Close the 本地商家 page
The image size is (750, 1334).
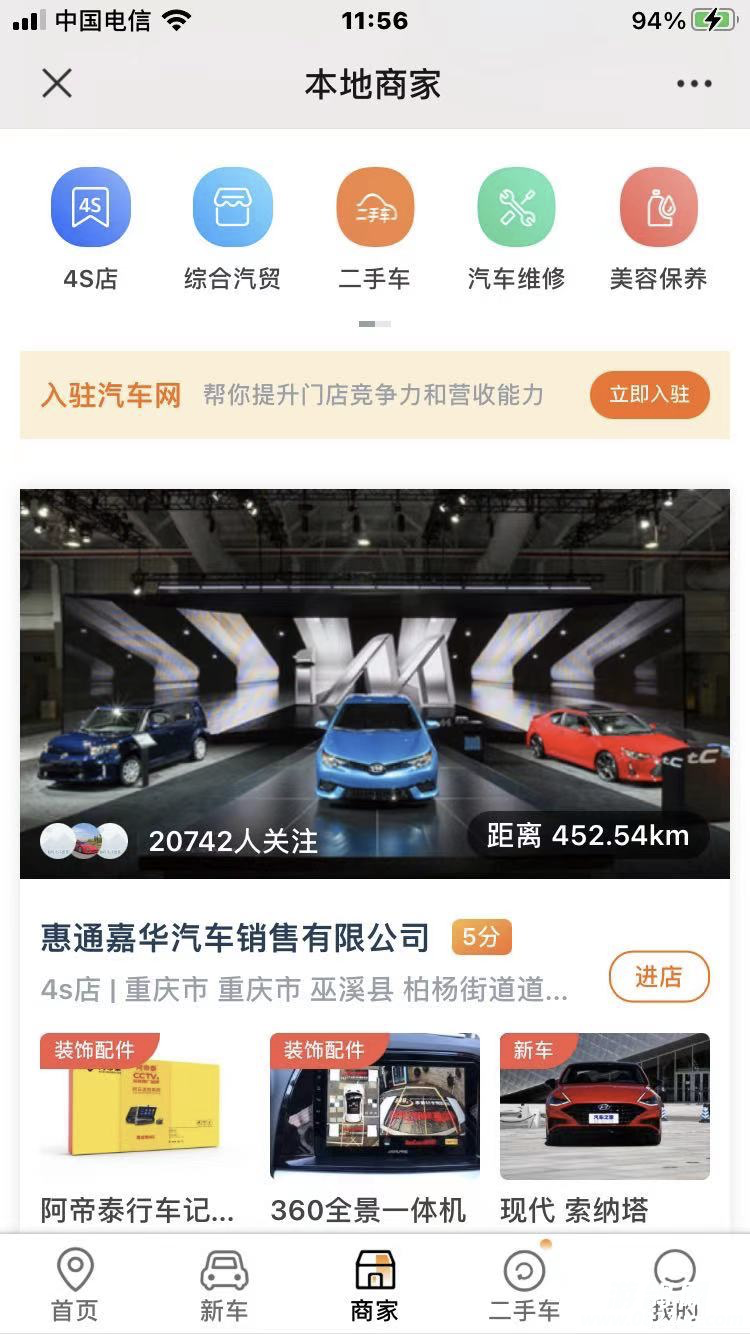coord(57,84)
